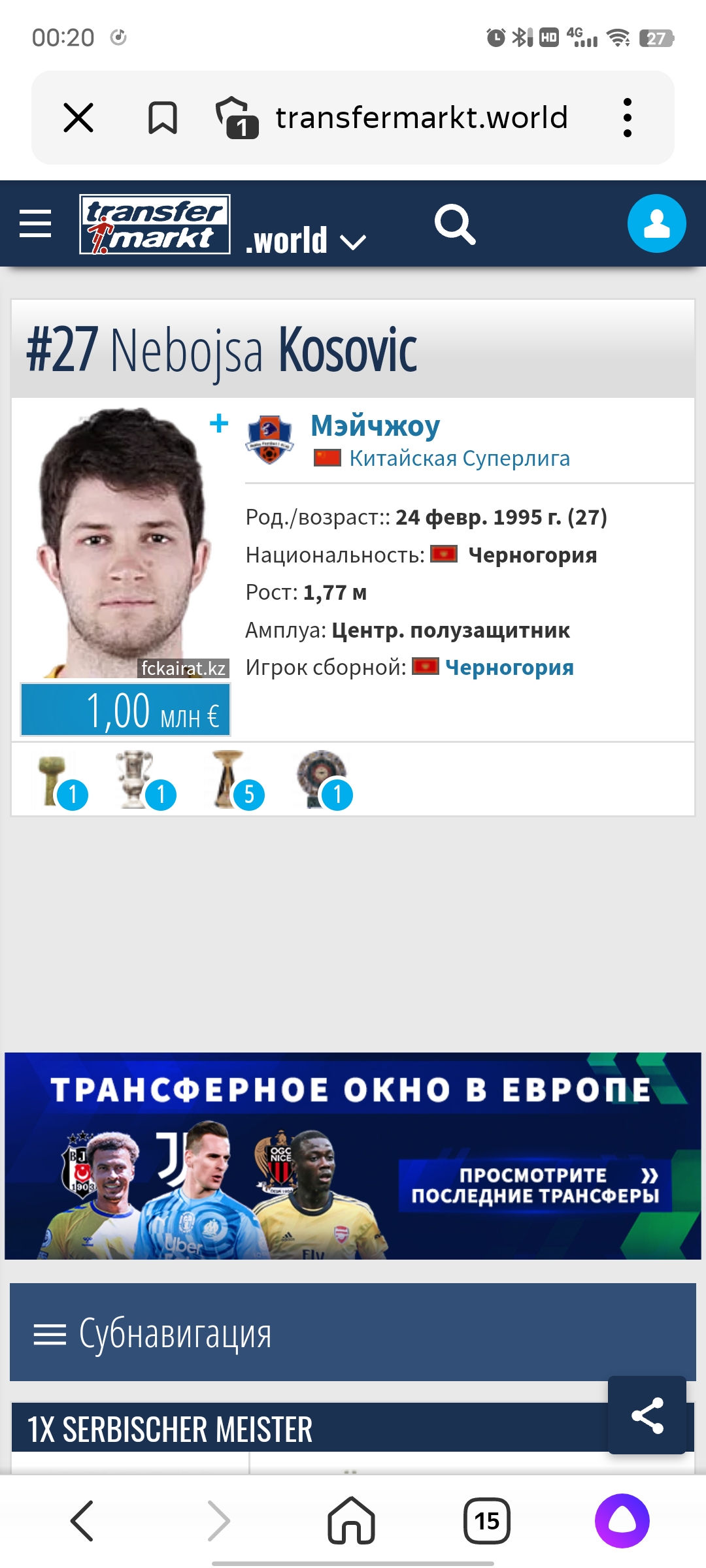Share this player profile
706x1568 pixels.
click(x=647, y=1415)
